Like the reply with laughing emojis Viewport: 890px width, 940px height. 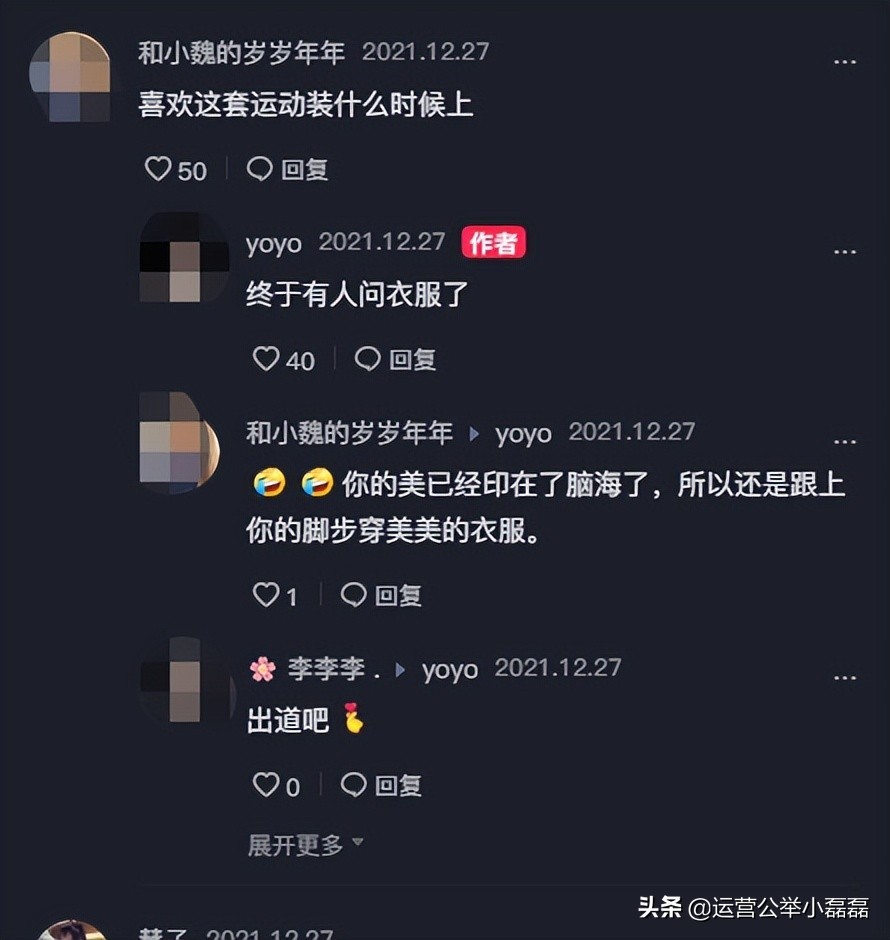click(x=266, y=596)
